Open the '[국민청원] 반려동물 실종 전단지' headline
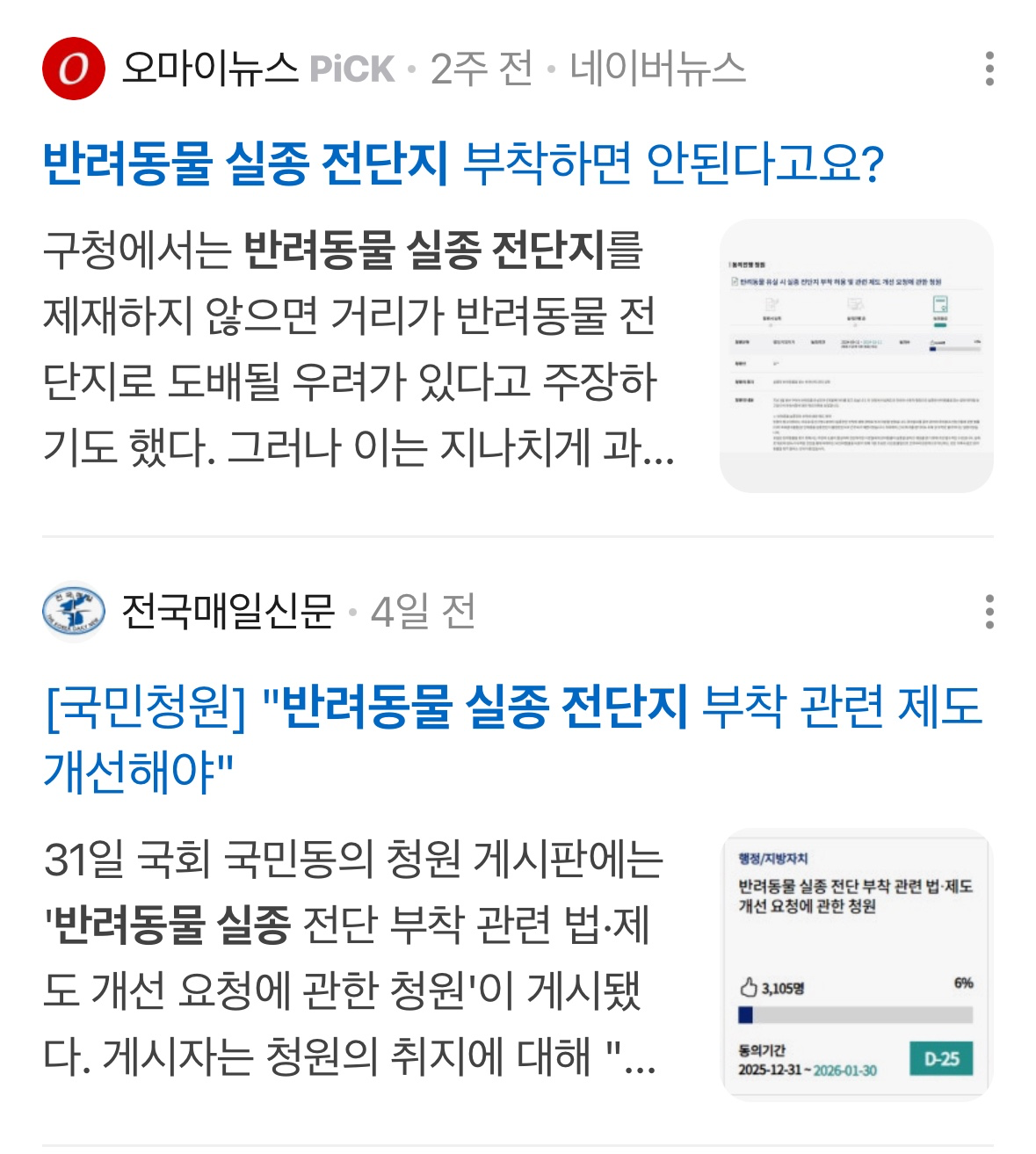Screen dimensions: 1036x1154 512,738
